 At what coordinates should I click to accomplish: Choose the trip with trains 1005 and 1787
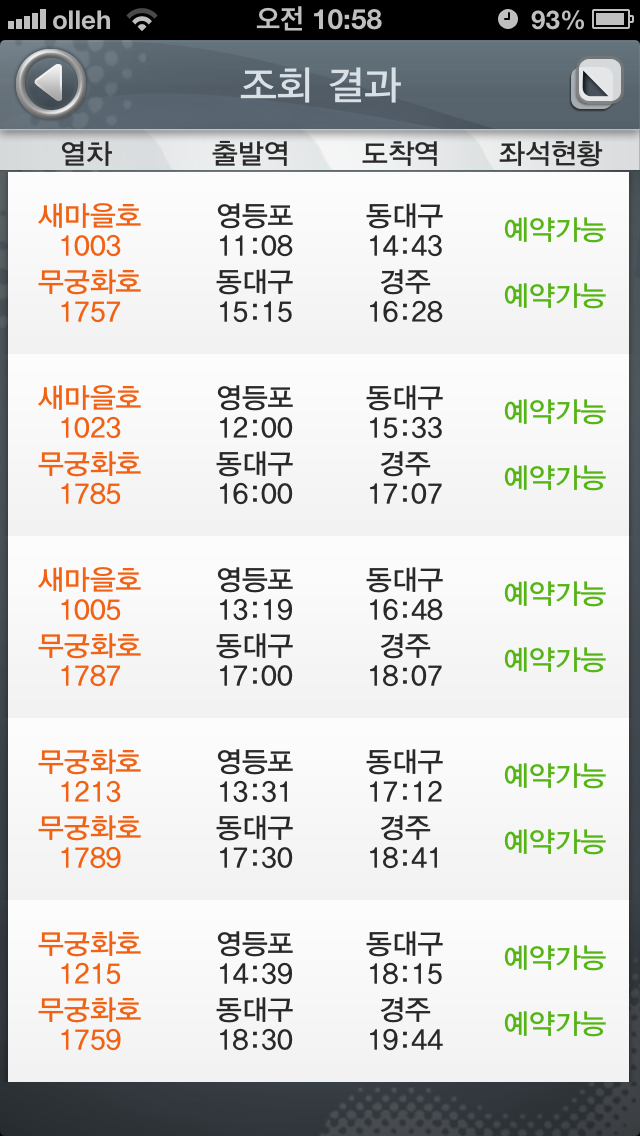(x=319, y=627)
